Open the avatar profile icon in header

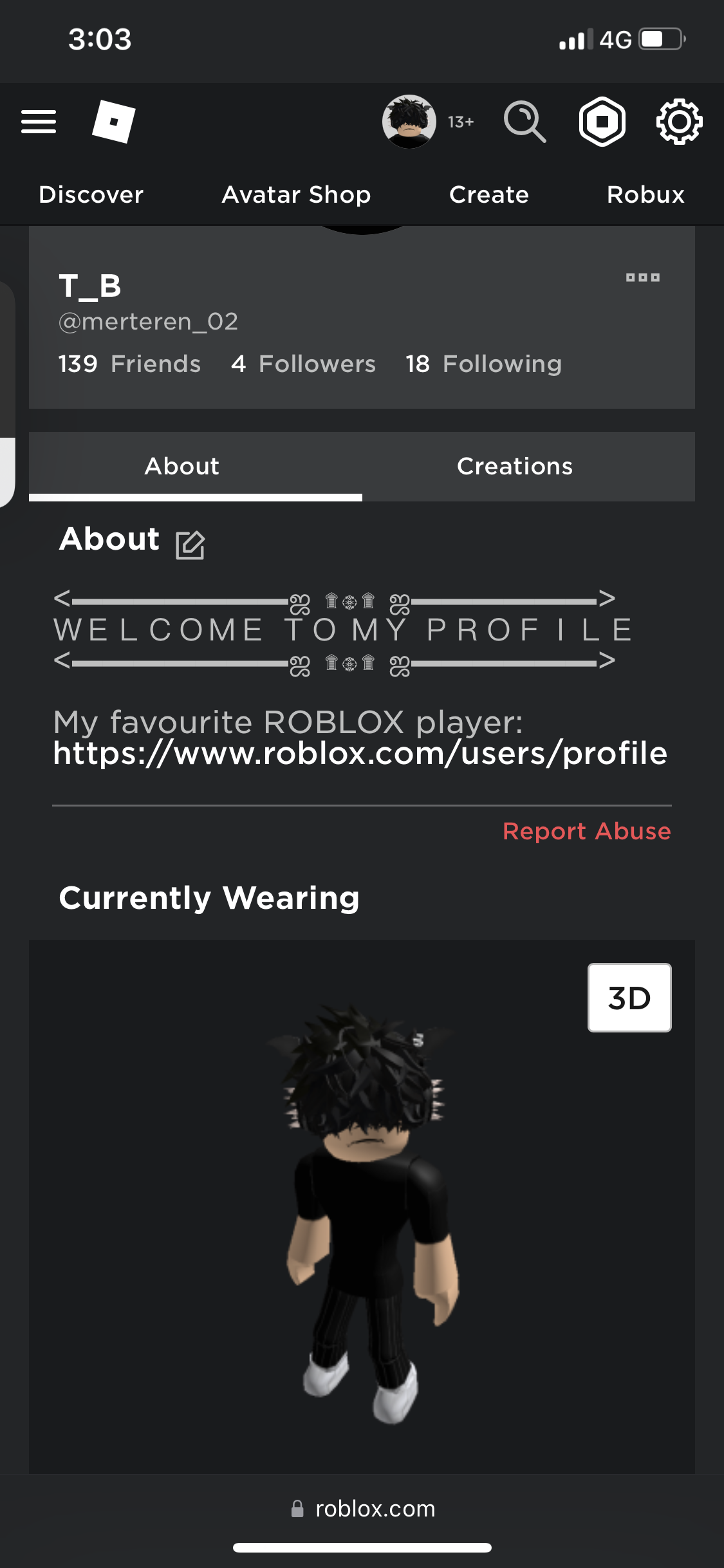(x=409, y=122)
